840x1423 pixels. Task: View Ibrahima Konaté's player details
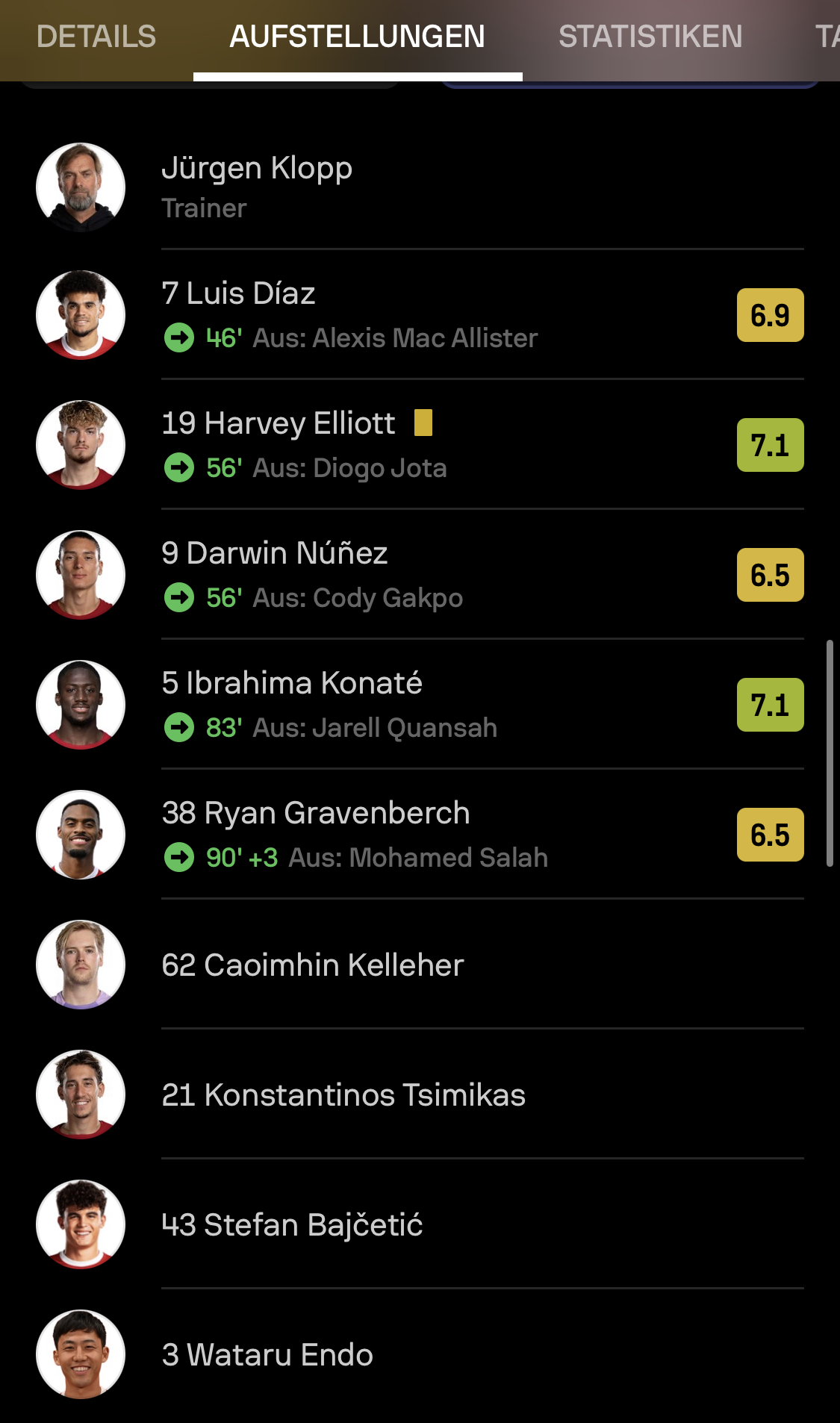(x=420, y=705)
